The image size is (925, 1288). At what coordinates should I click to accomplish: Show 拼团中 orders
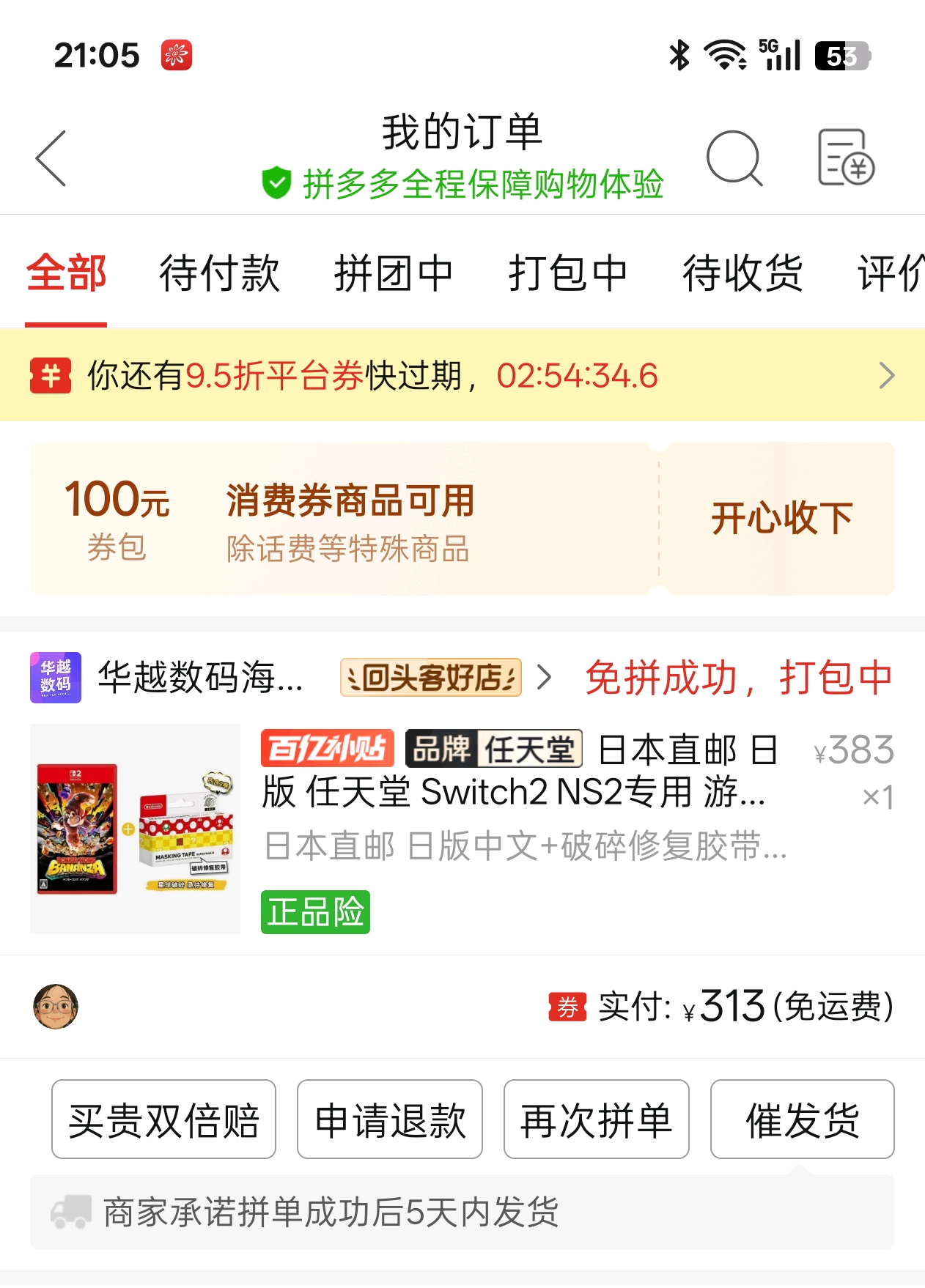394,273
